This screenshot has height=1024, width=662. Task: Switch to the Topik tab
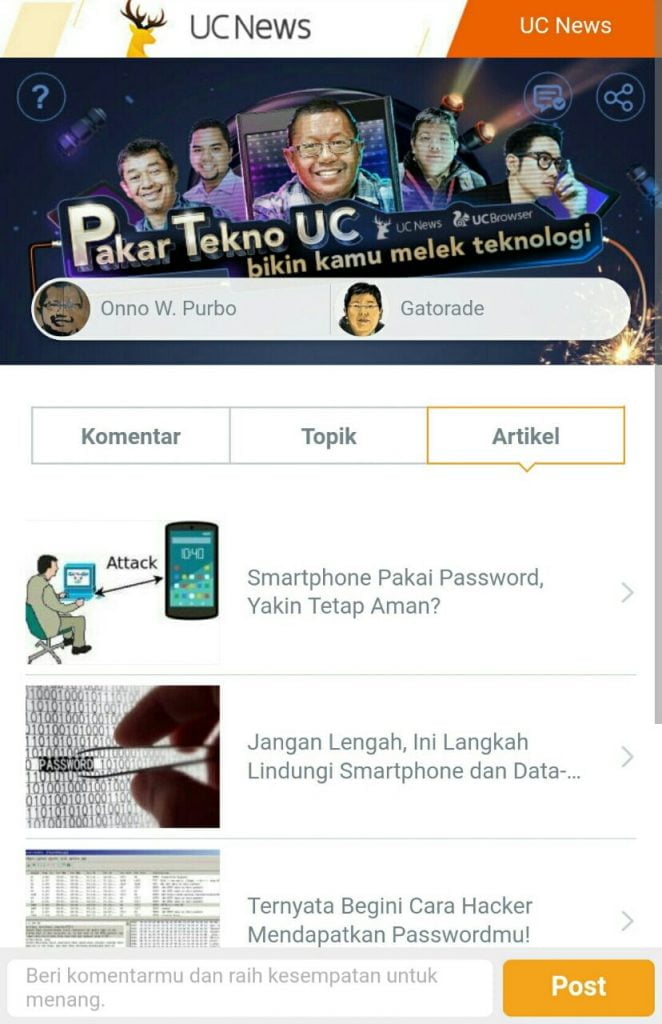point(329,436)
